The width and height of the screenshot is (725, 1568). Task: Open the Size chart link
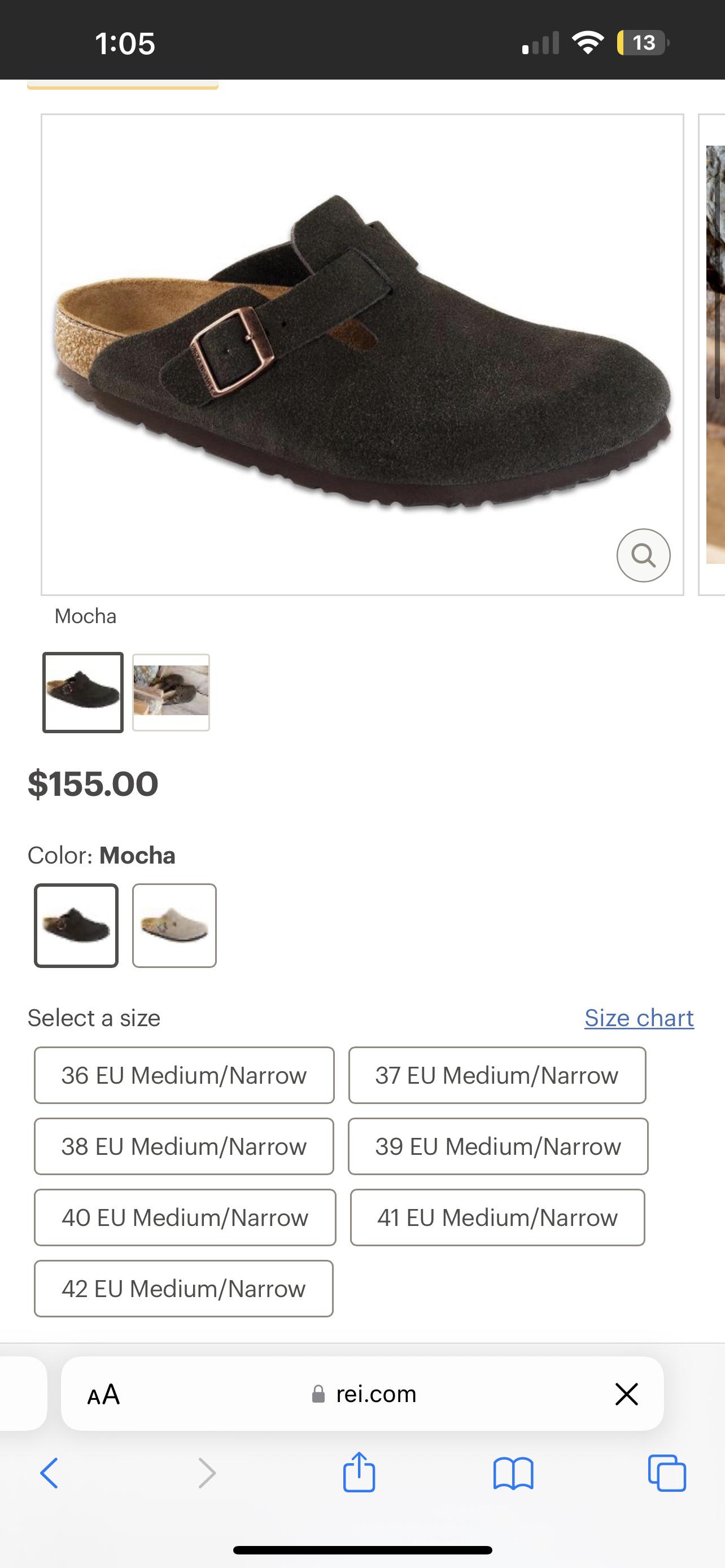pos(639,1018)
